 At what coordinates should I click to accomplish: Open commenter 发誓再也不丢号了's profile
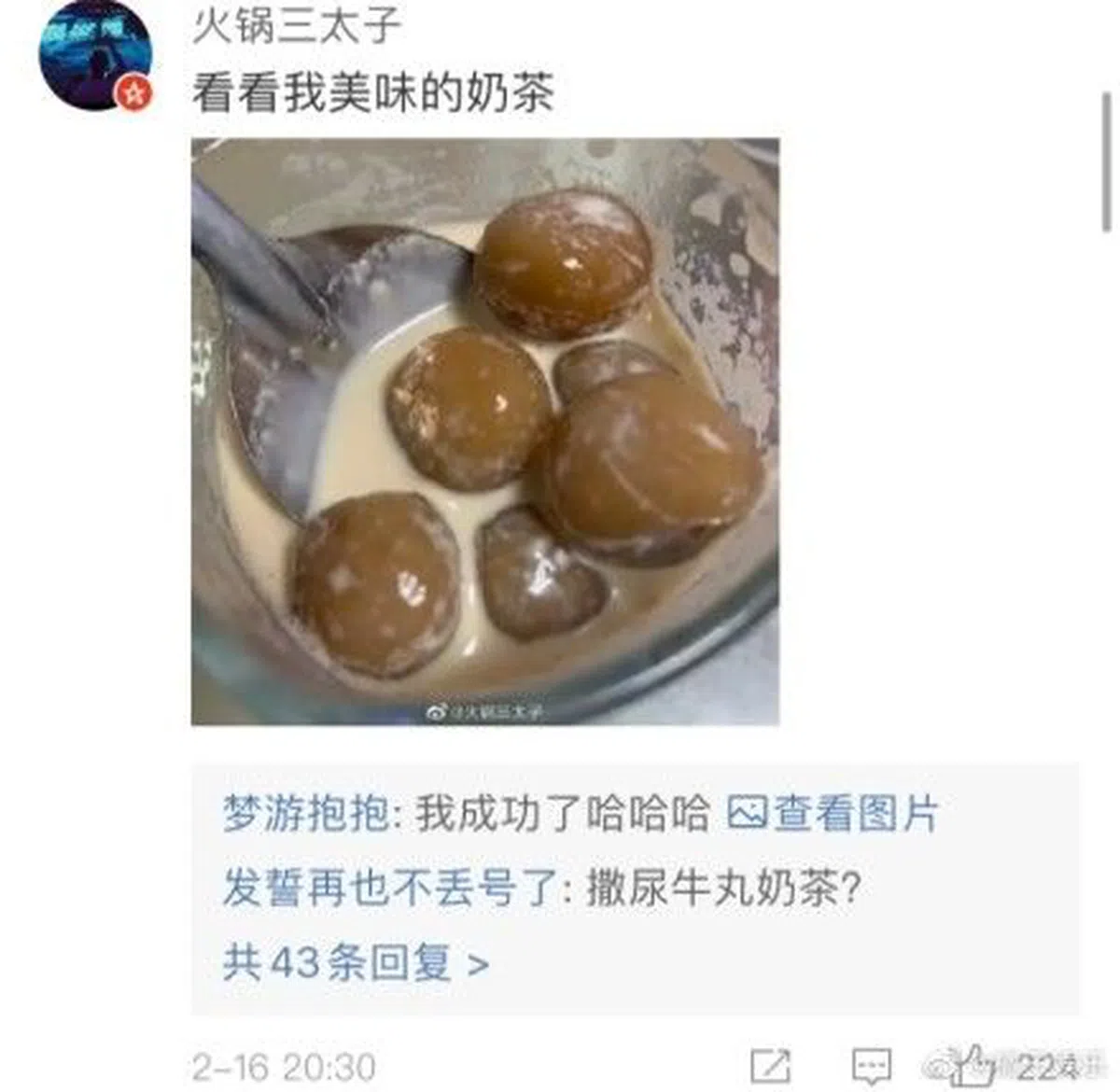tap(389, 888)
